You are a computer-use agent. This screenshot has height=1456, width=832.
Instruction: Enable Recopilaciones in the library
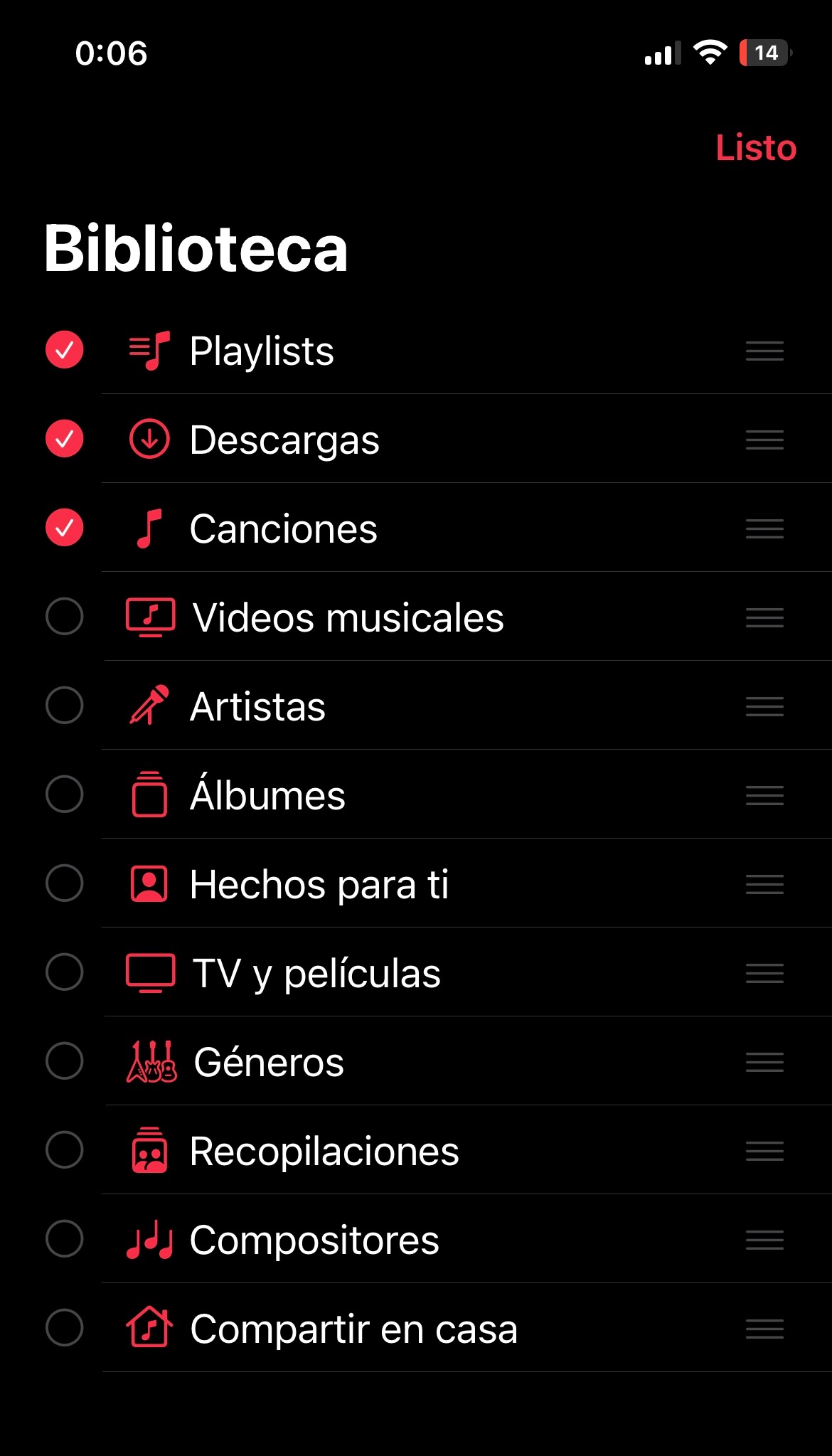65,1150
